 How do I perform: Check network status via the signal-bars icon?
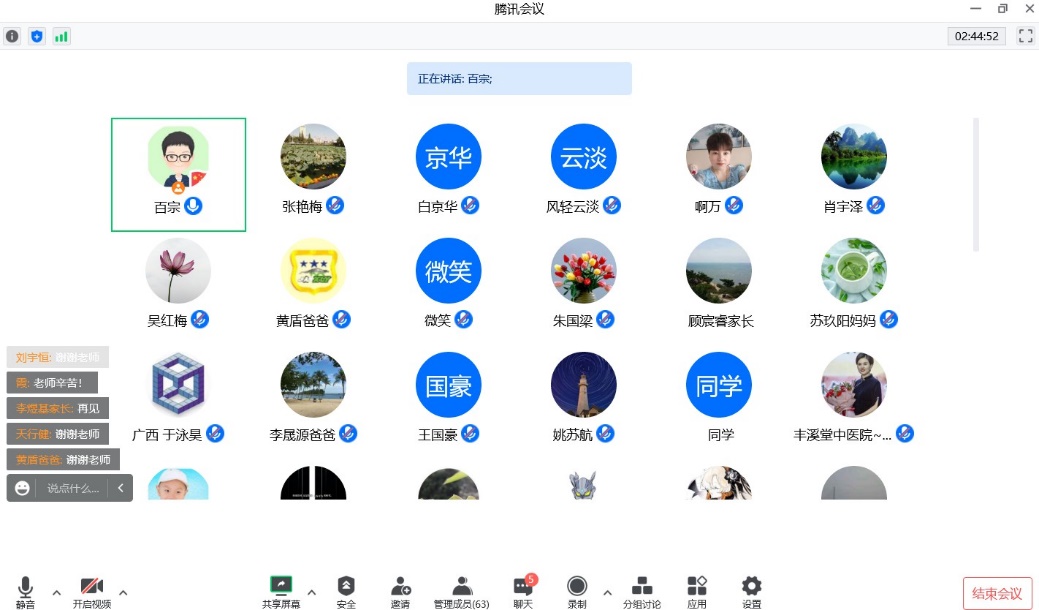click(x=61, y=36)
